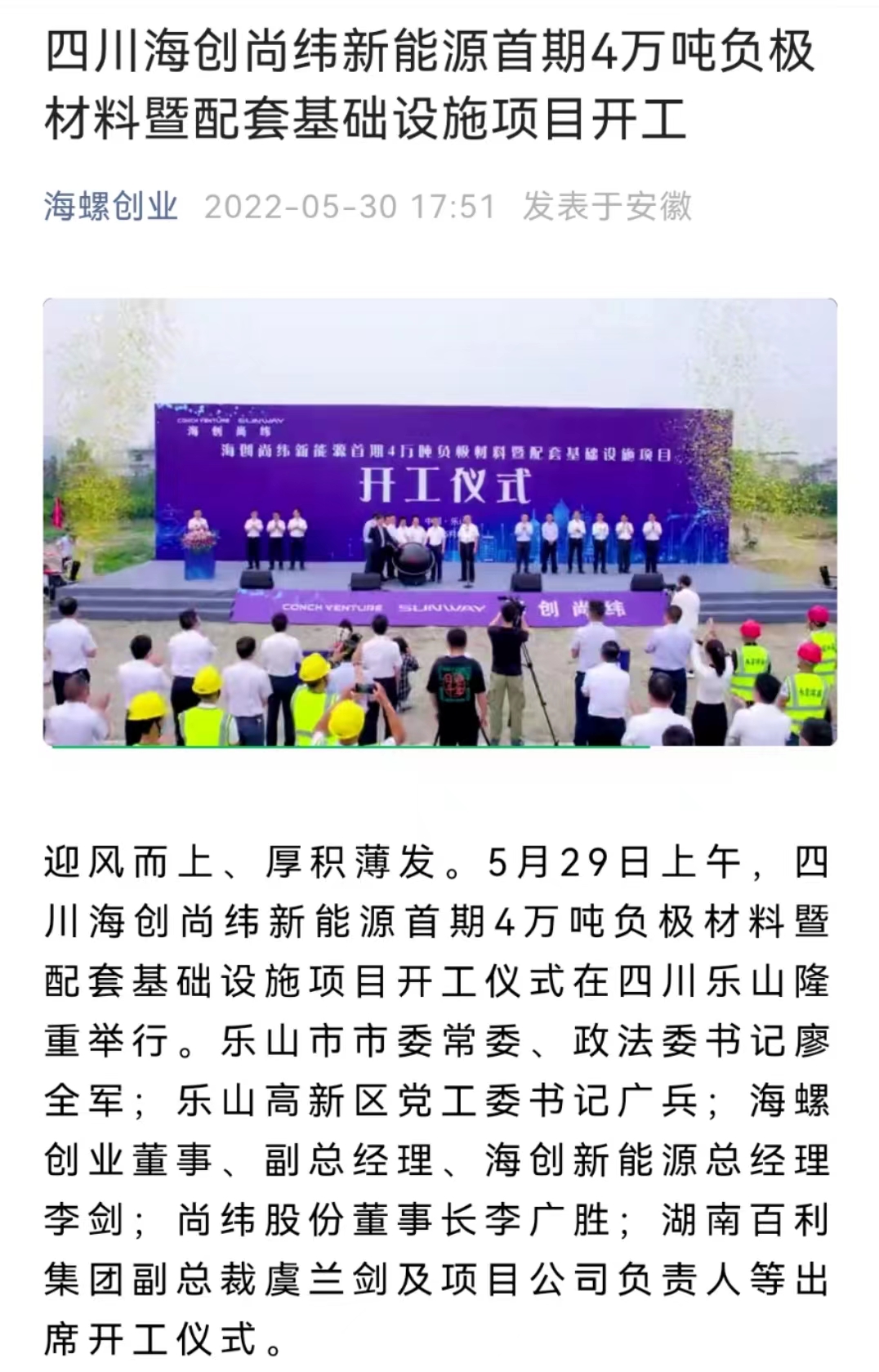The height and width of the screenshot is (1372, 879).
Task: Open the 海螺创业 account page
Action: point(111,207)
